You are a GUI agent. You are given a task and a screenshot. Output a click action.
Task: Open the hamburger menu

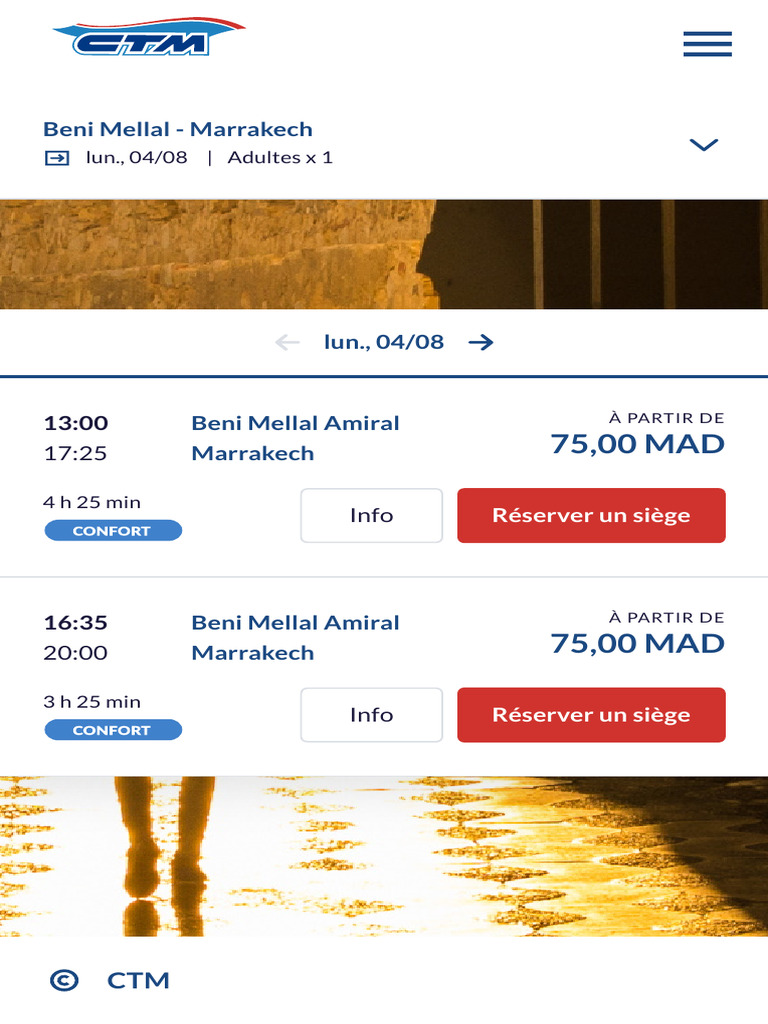[707, 44]
